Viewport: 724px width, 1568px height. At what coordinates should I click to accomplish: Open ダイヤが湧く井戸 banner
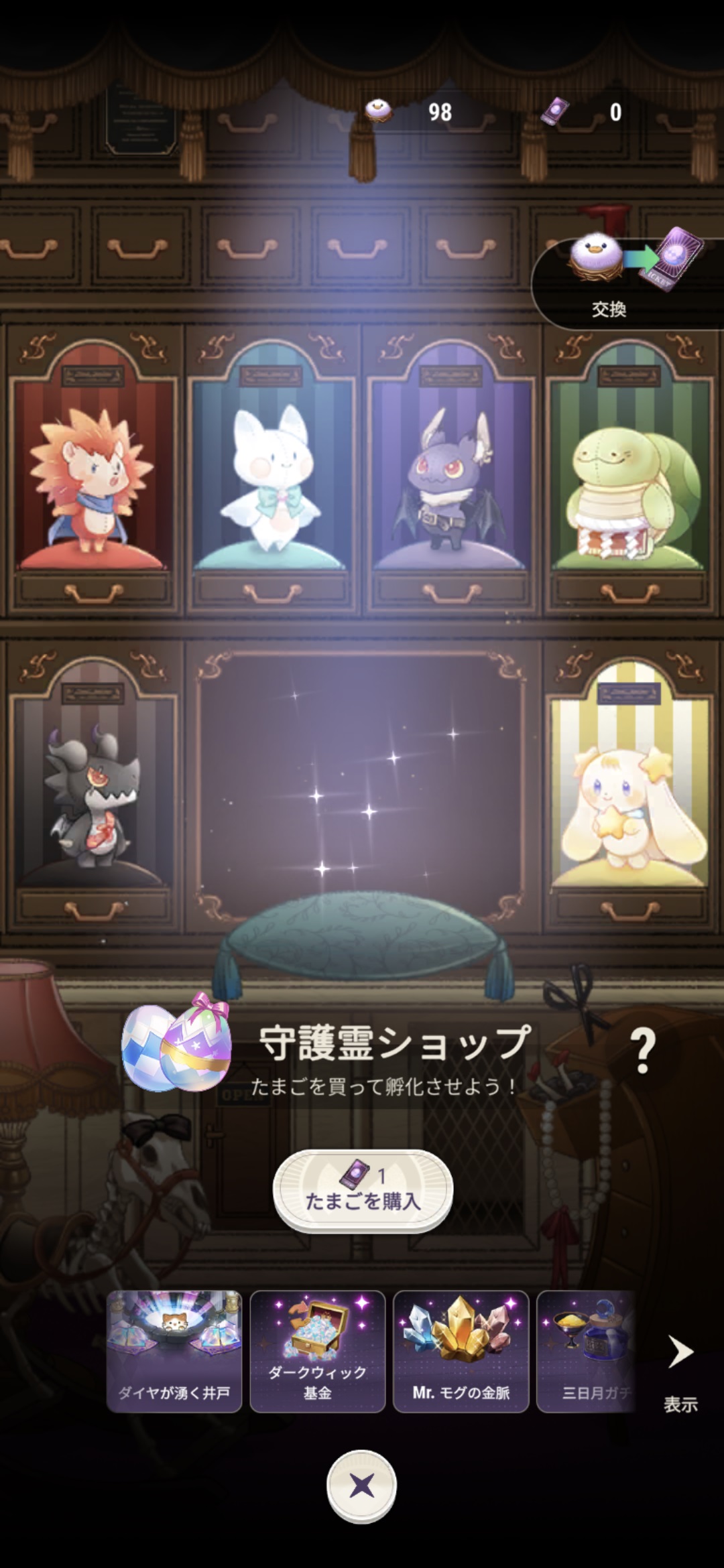(x=174, y=1351)
